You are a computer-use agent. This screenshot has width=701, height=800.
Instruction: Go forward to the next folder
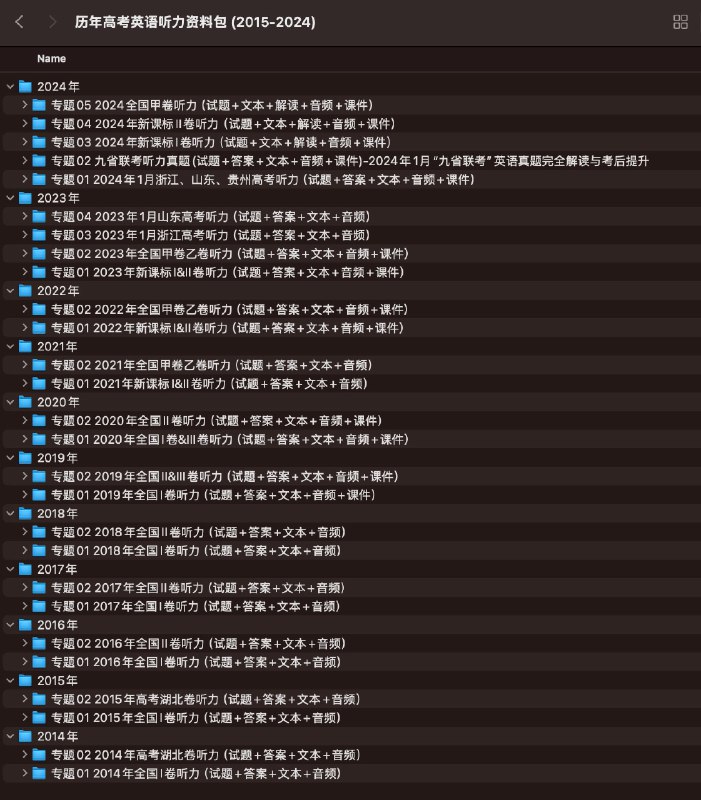pos(53,22)
